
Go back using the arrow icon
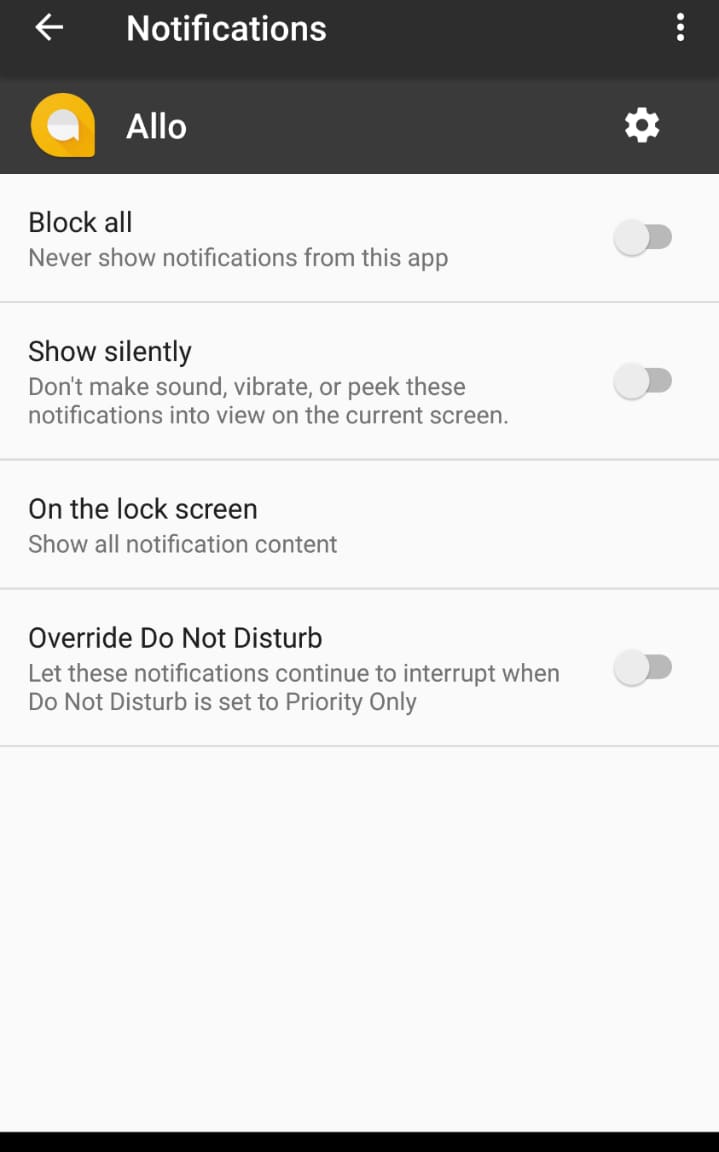click(x=49, y=28)
